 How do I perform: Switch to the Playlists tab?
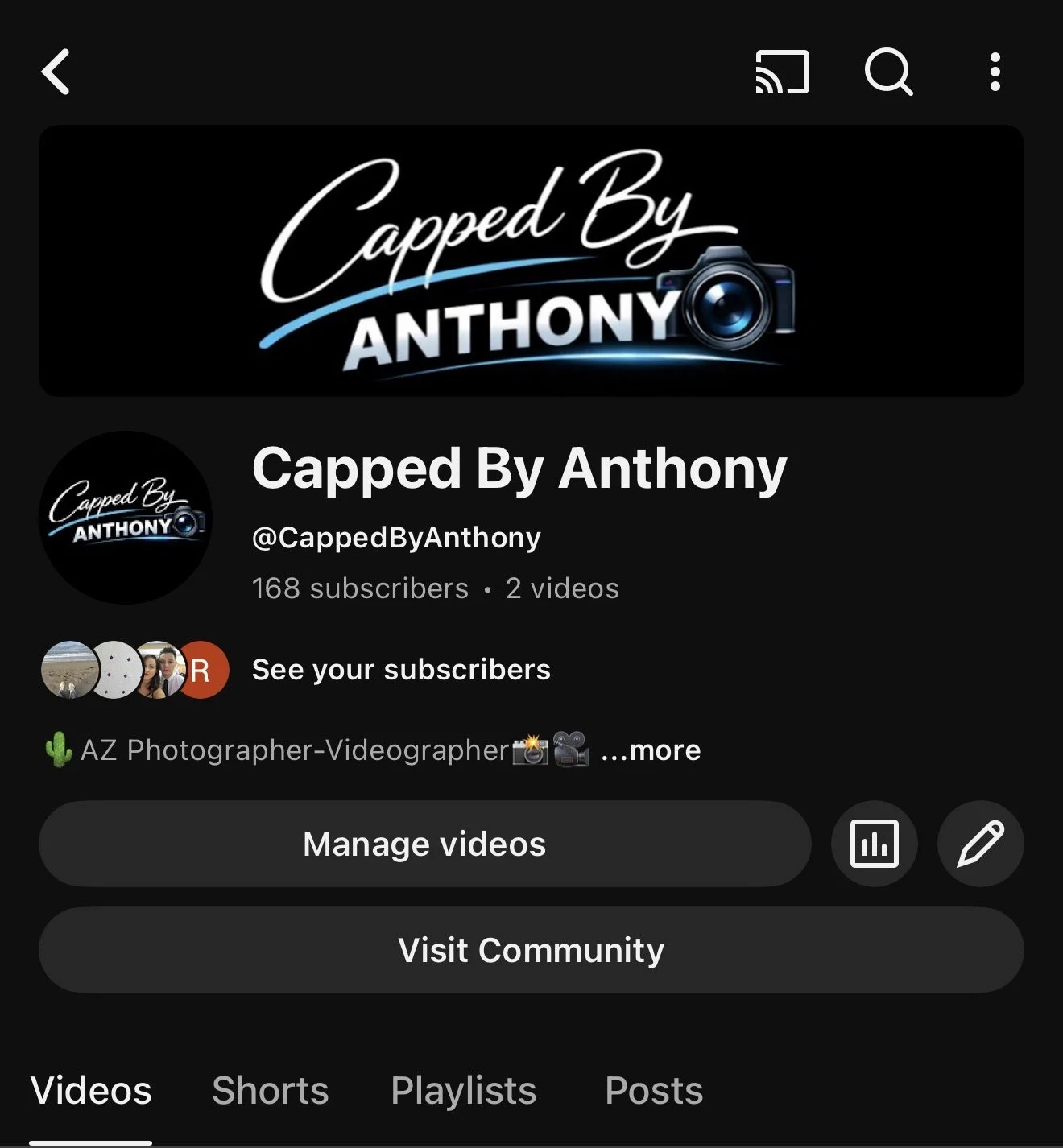[464, 1091]
